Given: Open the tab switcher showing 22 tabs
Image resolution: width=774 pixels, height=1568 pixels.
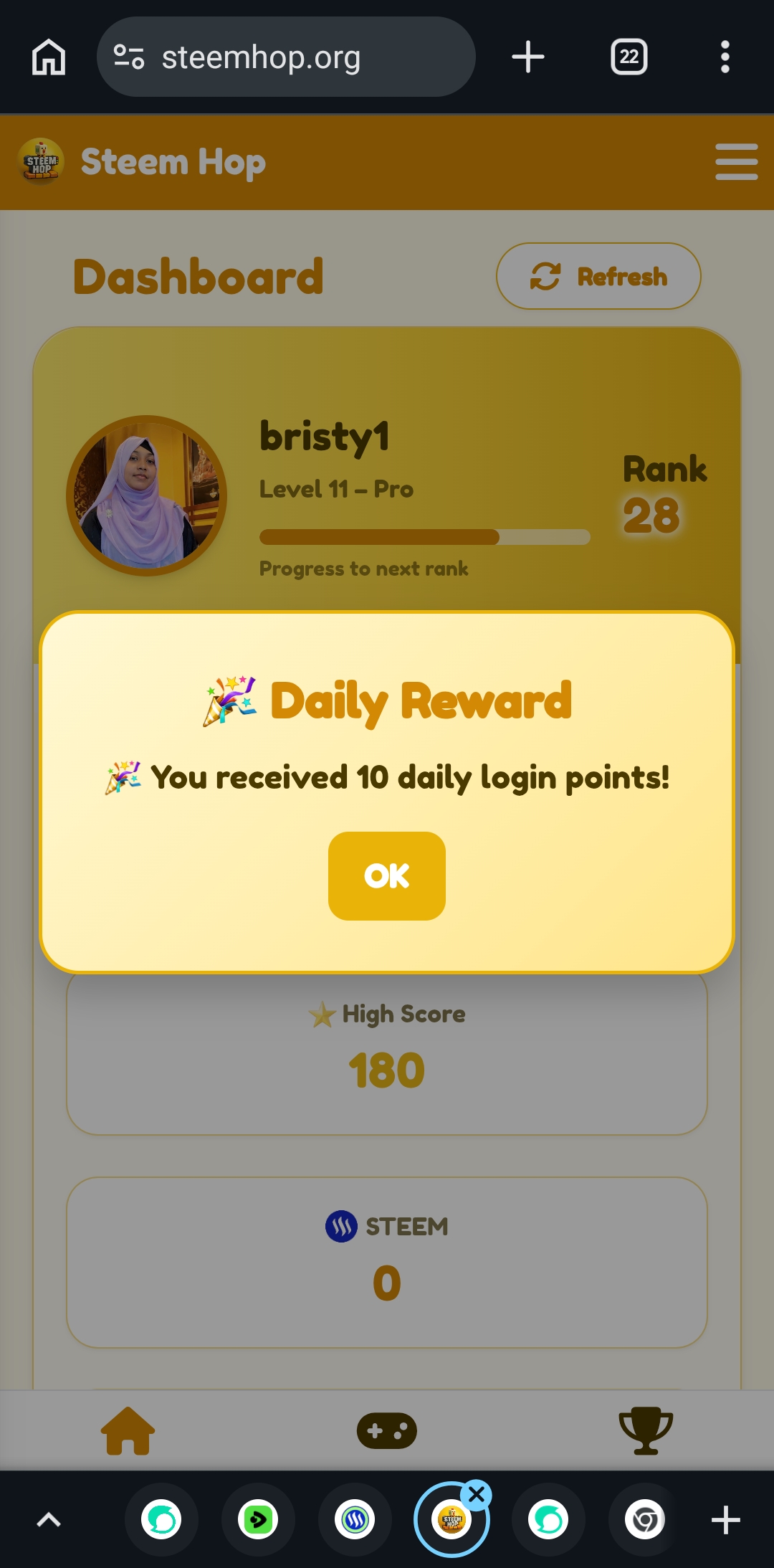Looking at the screenshot, I should coord(629,57).
